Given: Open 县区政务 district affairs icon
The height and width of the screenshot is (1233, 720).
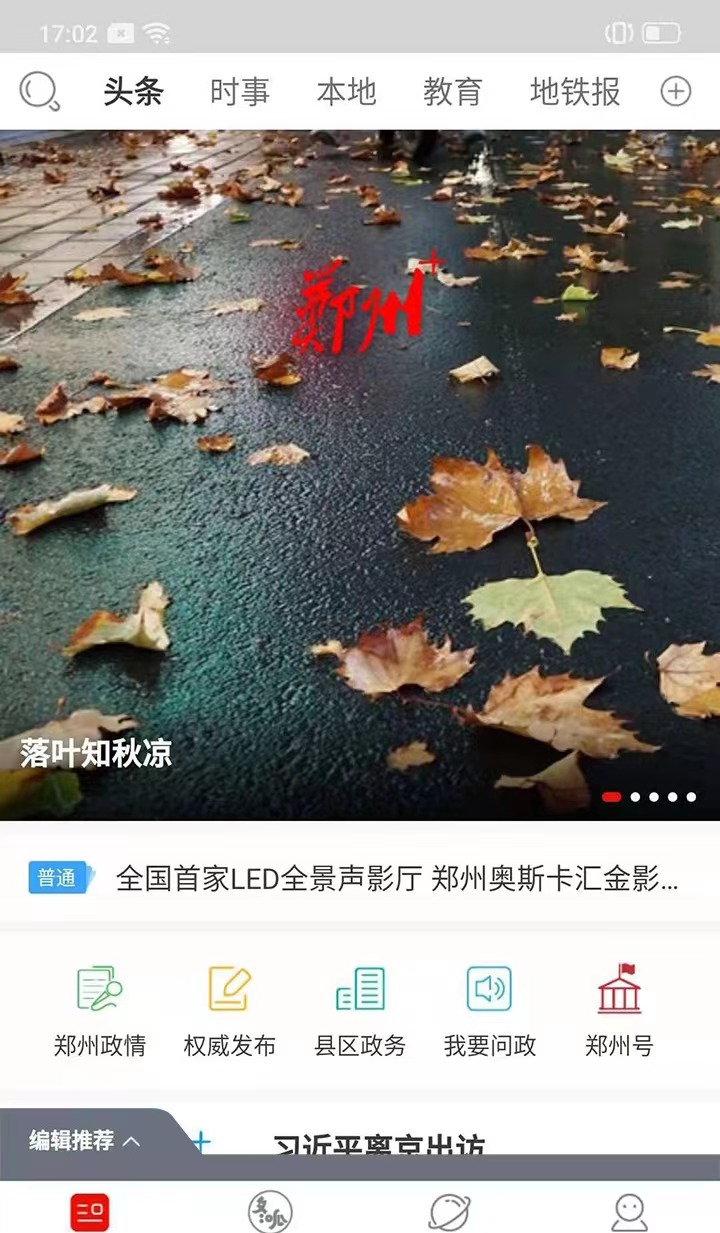Looking at the screenshot, I should click(x=359, y=988).
